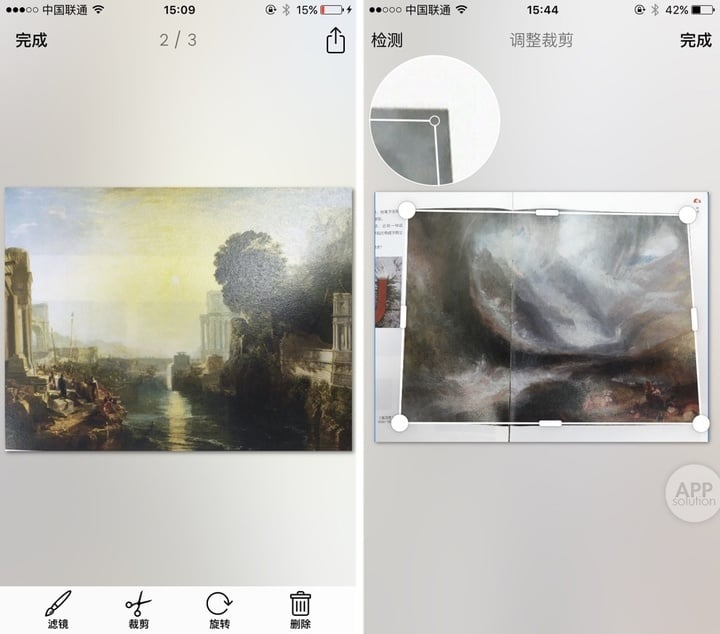Rotate the image with 旋转
Viewport: 720px width, 634px height.
coord(218,610)
